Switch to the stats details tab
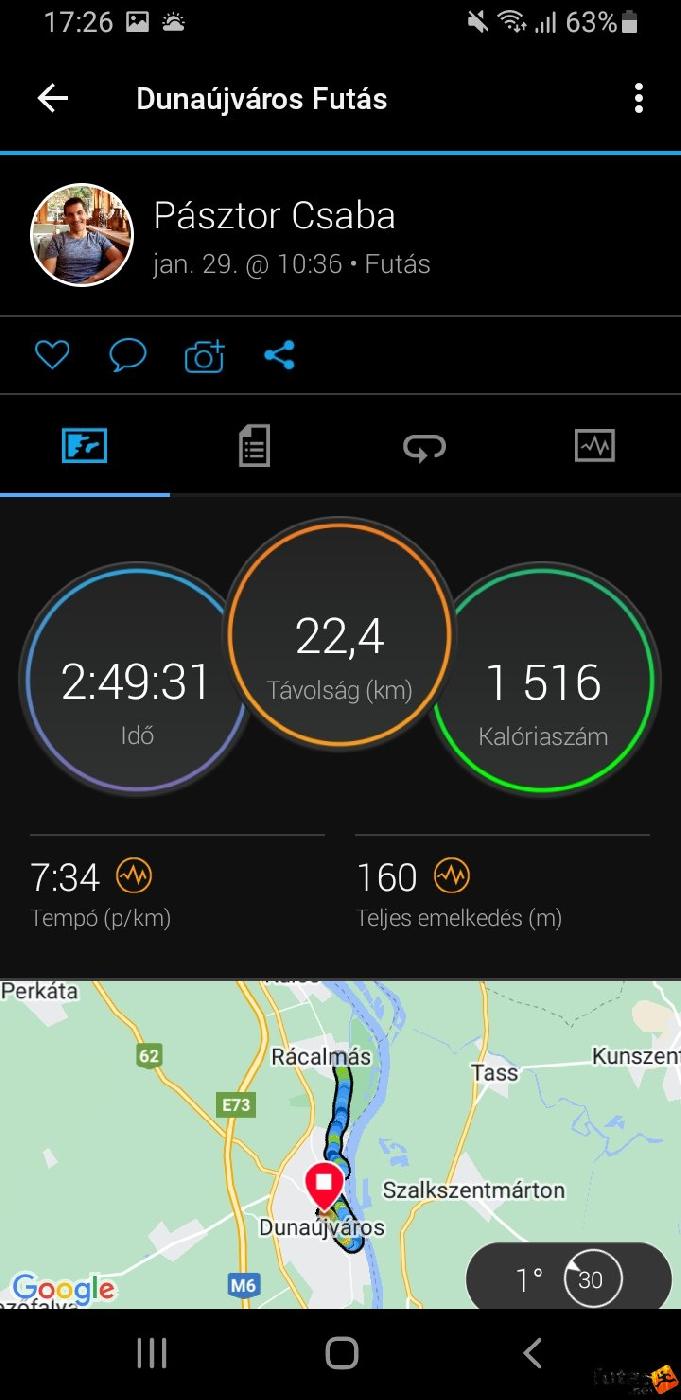This screenshot has height=1400, width=681. (x=254, y=446)
